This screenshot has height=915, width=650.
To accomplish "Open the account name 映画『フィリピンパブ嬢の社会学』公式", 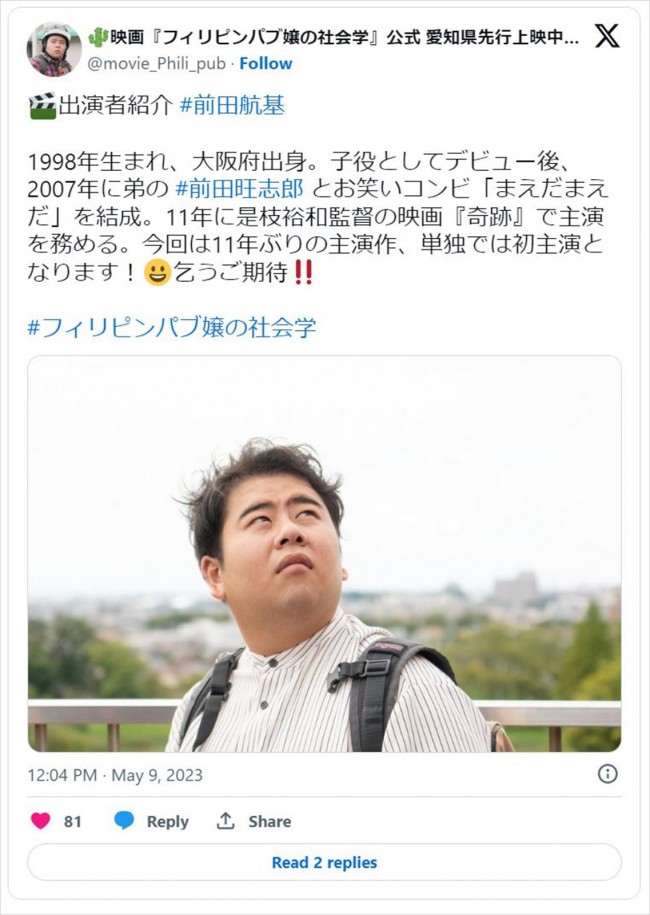I will [x=335, y=38].
